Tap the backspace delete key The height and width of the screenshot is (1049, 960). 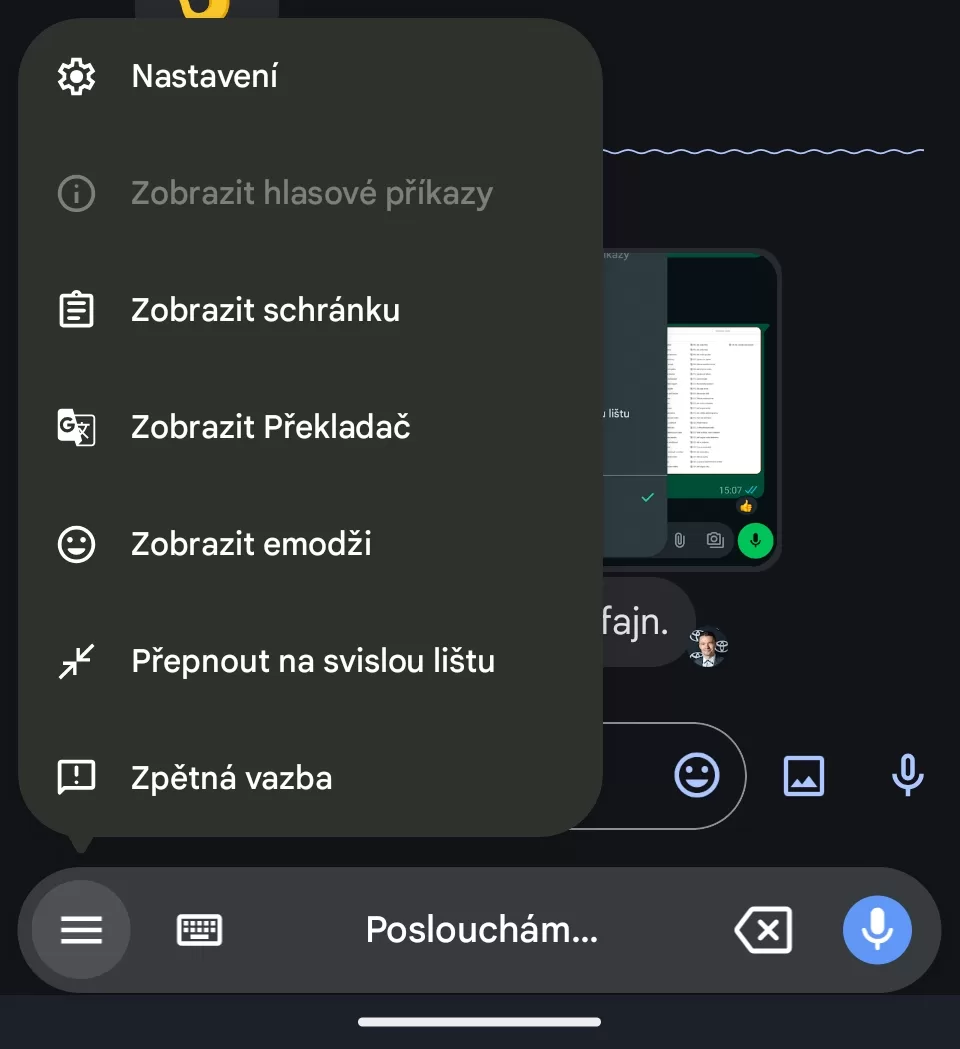click(764, 930)
